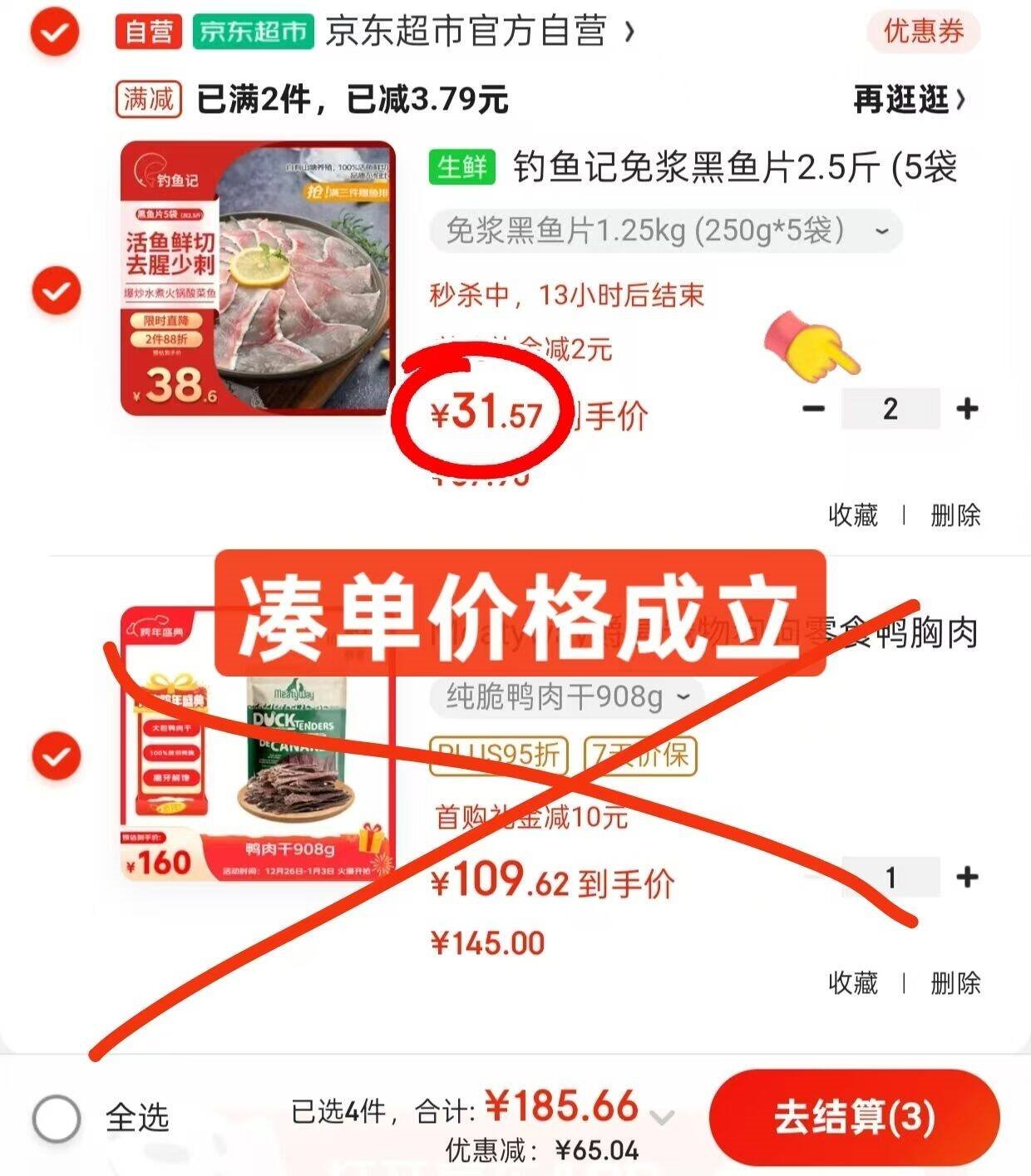Image resolution: width=1031 pixels, height=1176 pixels.
Task: Tap 去结算 to check out
Action: coord(854,1117)
